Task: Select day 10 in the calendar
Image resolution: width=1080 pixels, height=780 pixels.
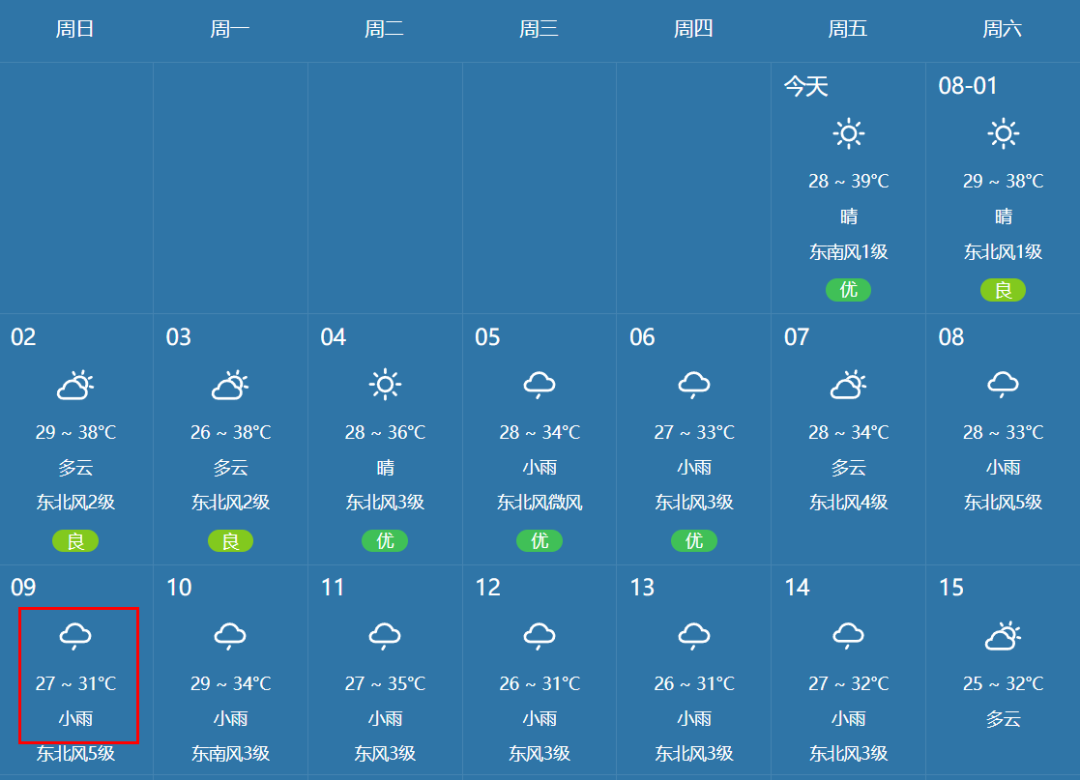Action: tap(230, 673)
